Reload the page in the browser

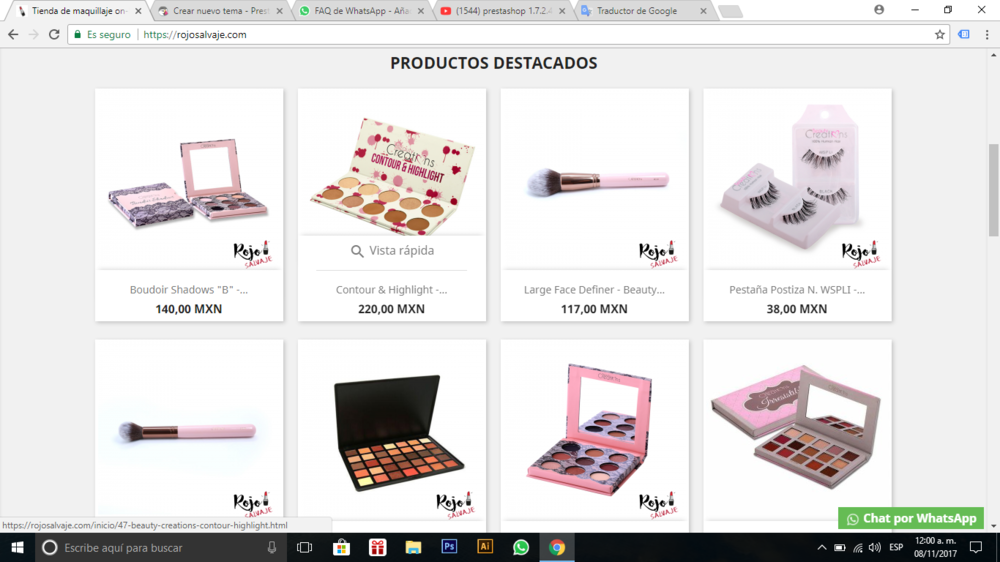click(x=54, y=34)
